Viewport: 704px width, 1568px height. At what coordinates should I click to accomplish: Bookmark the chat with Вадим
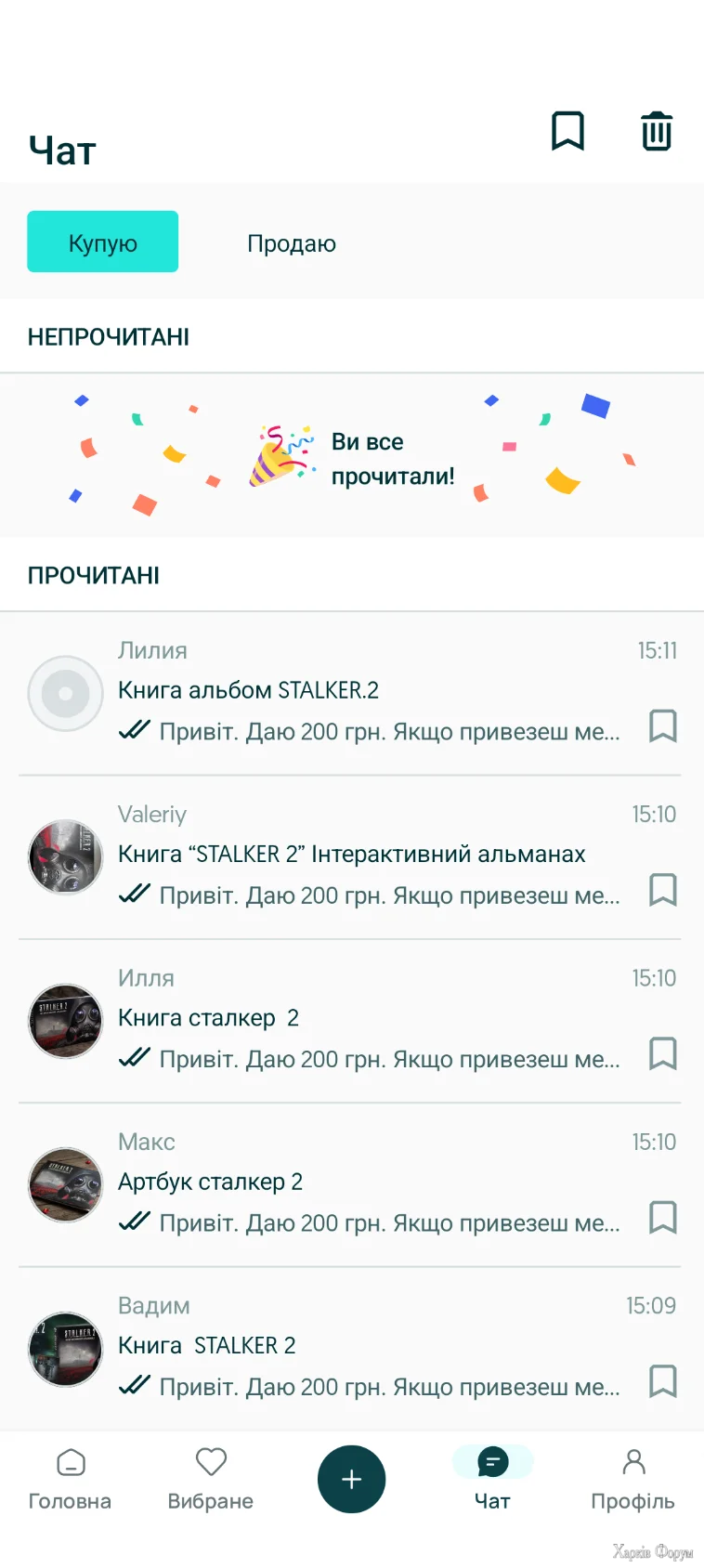662,1381
